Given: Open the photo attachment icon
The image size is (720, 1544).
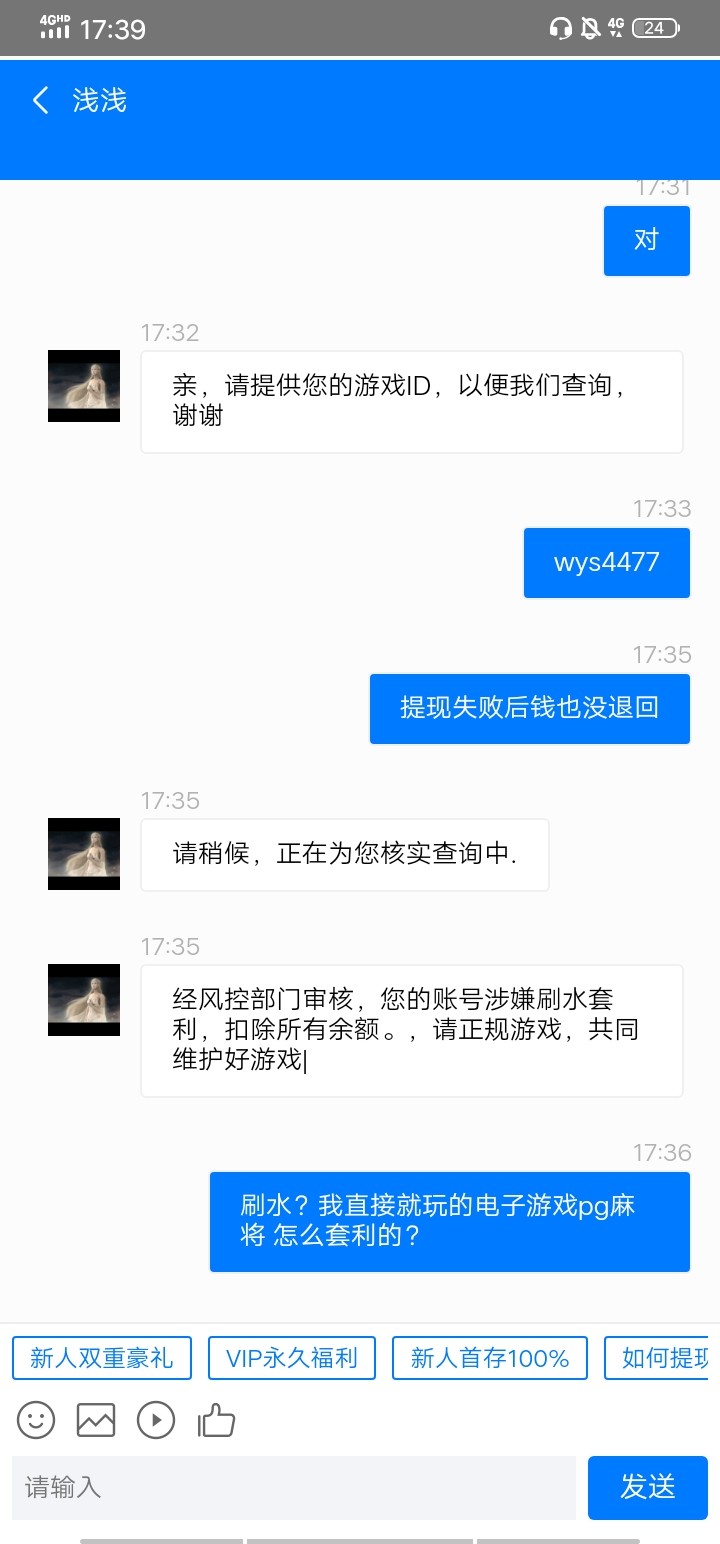Looking at the screenshot, I should (96, 1420).
